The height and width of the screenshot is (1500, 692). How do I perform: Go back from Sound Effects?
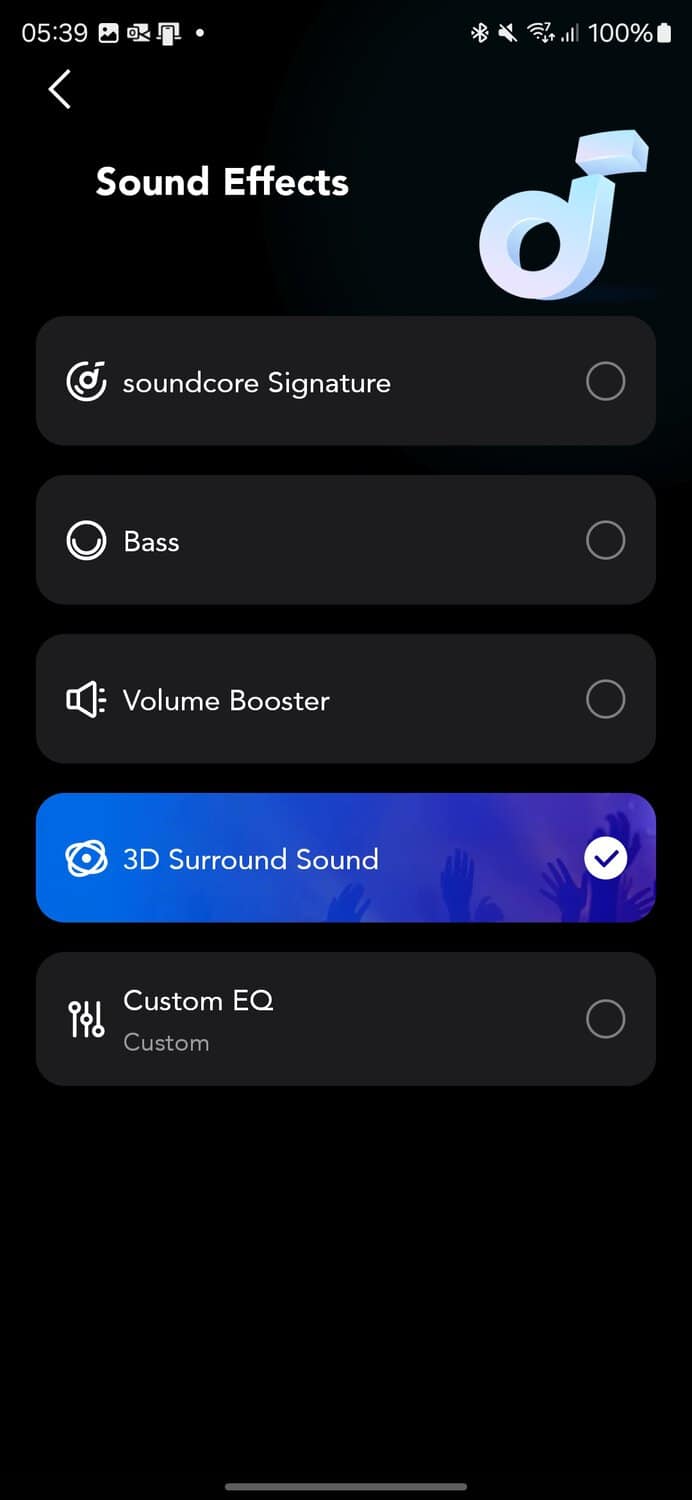[60, 89]
